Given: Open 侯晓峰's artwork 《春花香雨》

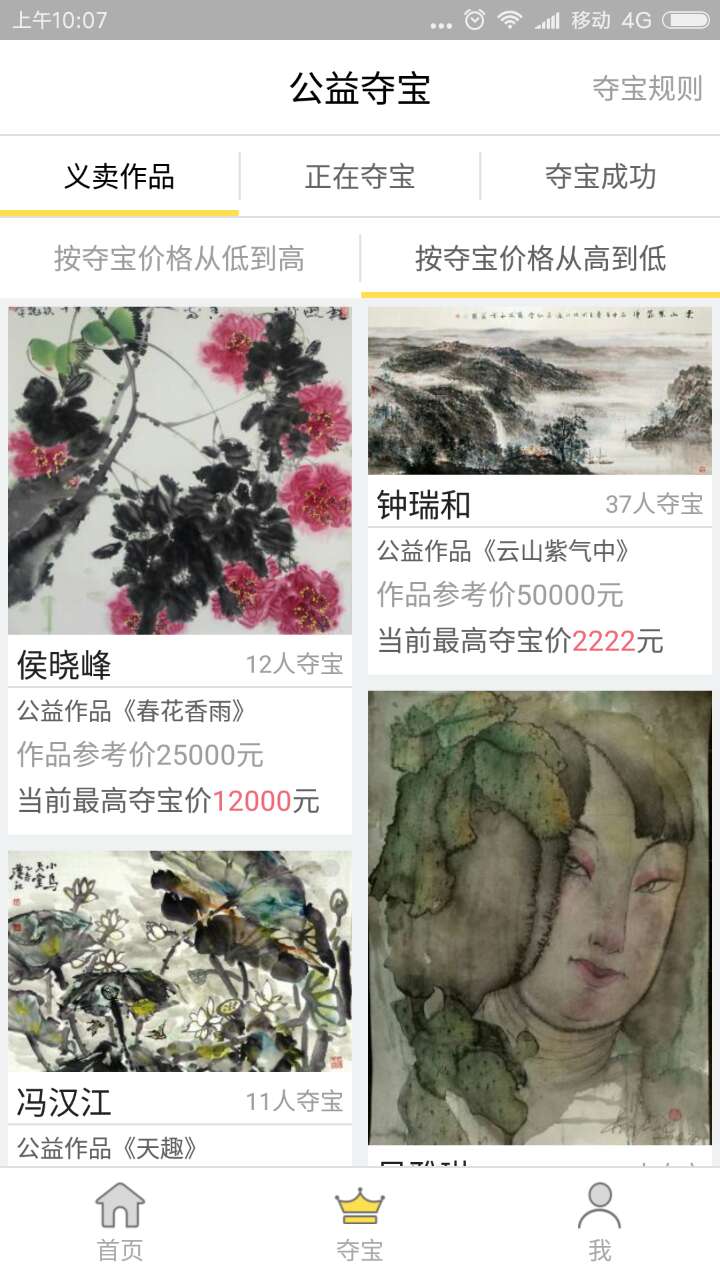Looking at the screenshot, I should 180,470.
